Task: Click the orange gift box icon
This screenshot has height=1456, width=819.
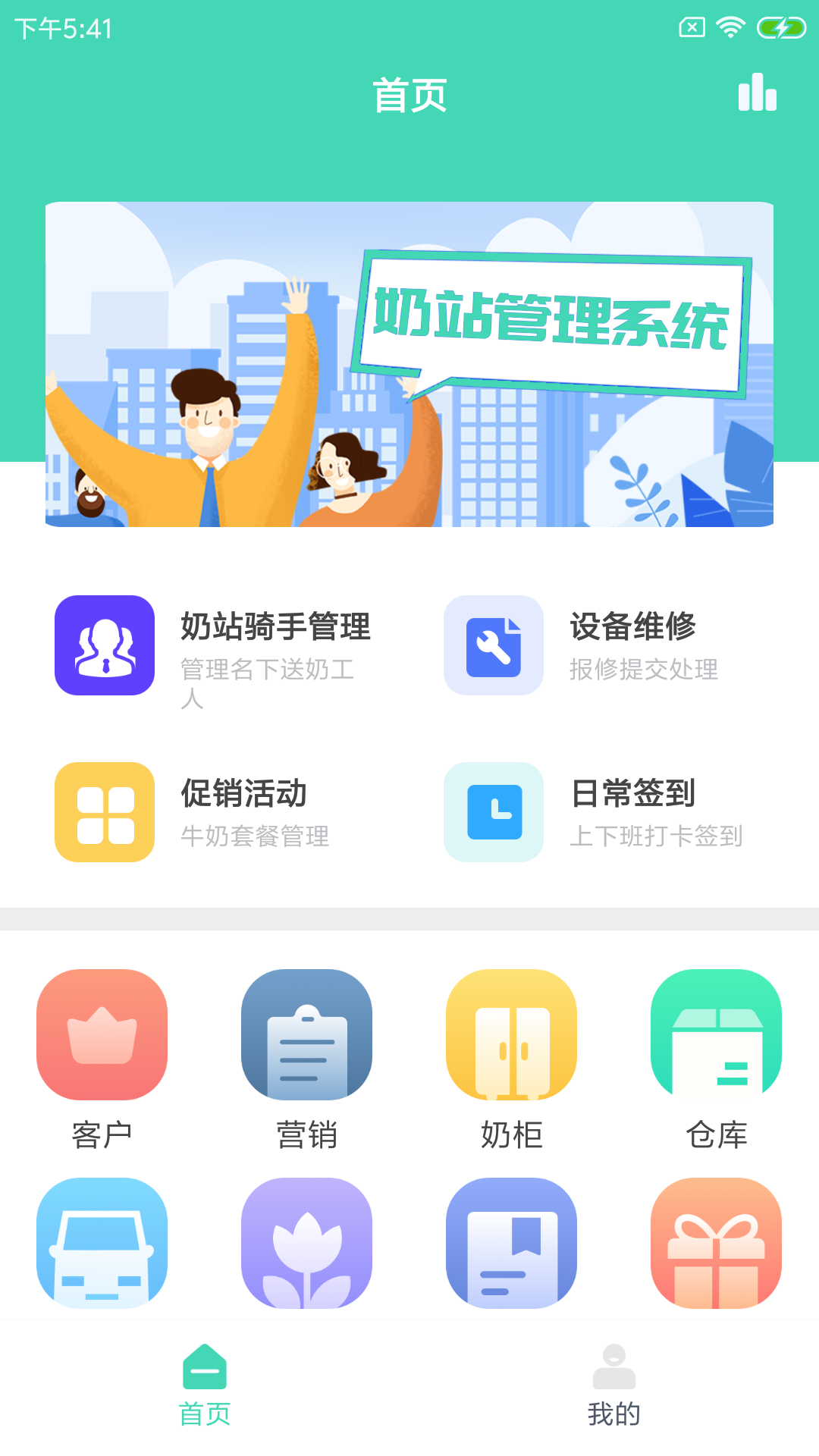Action: [717, 1244]
